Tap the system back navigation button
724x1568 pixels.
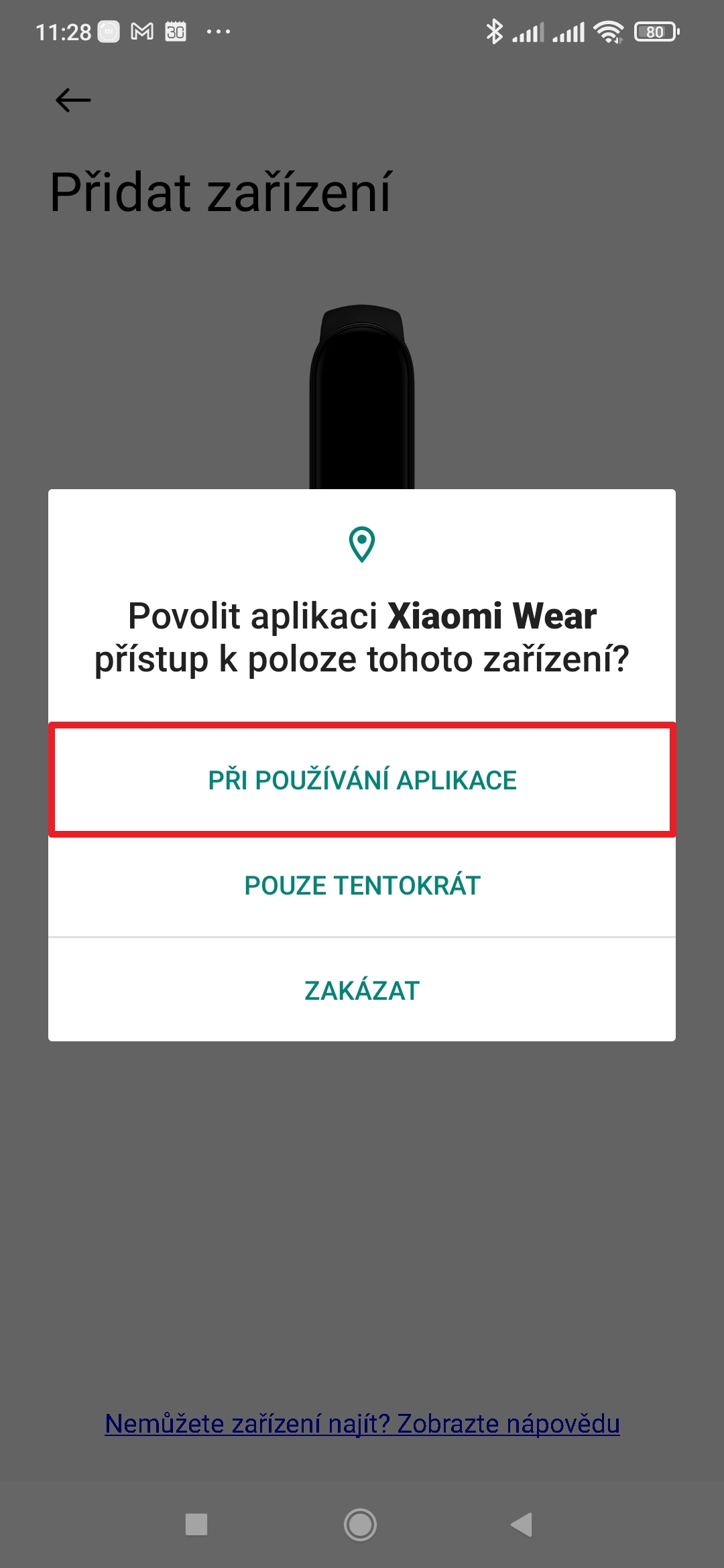[x=522, y=1524]
